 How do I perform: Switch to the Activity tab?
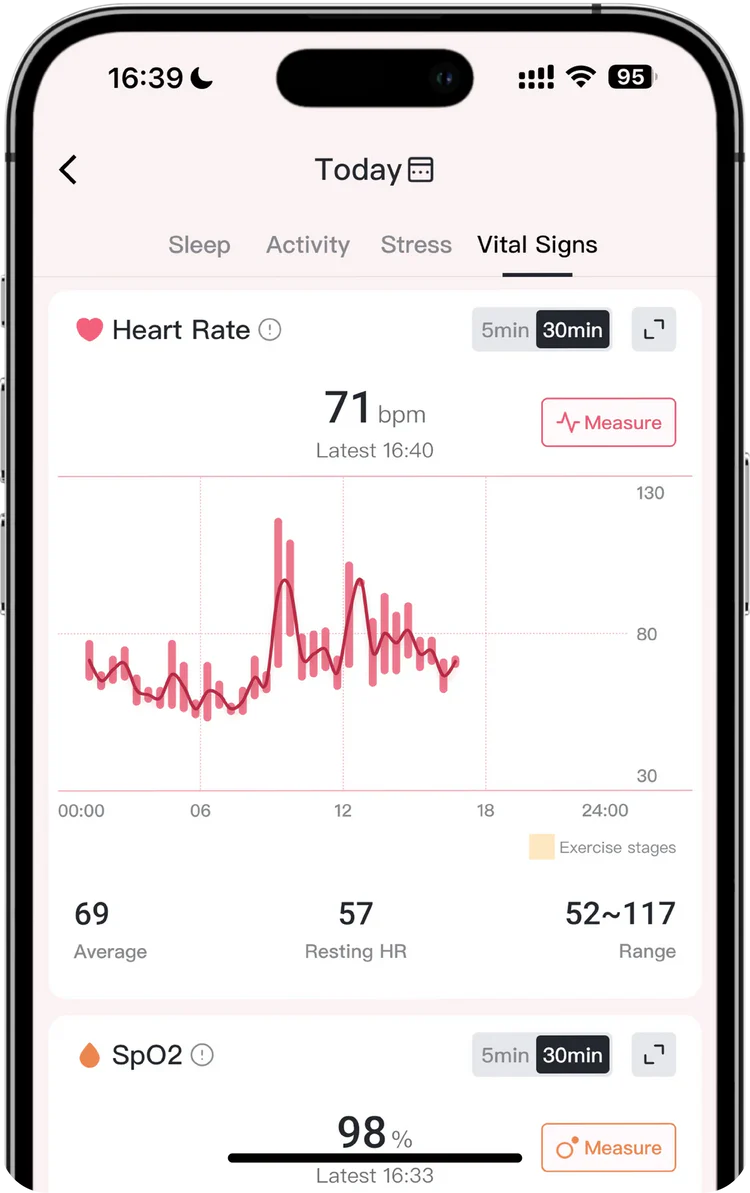click(x=308, y=245)
